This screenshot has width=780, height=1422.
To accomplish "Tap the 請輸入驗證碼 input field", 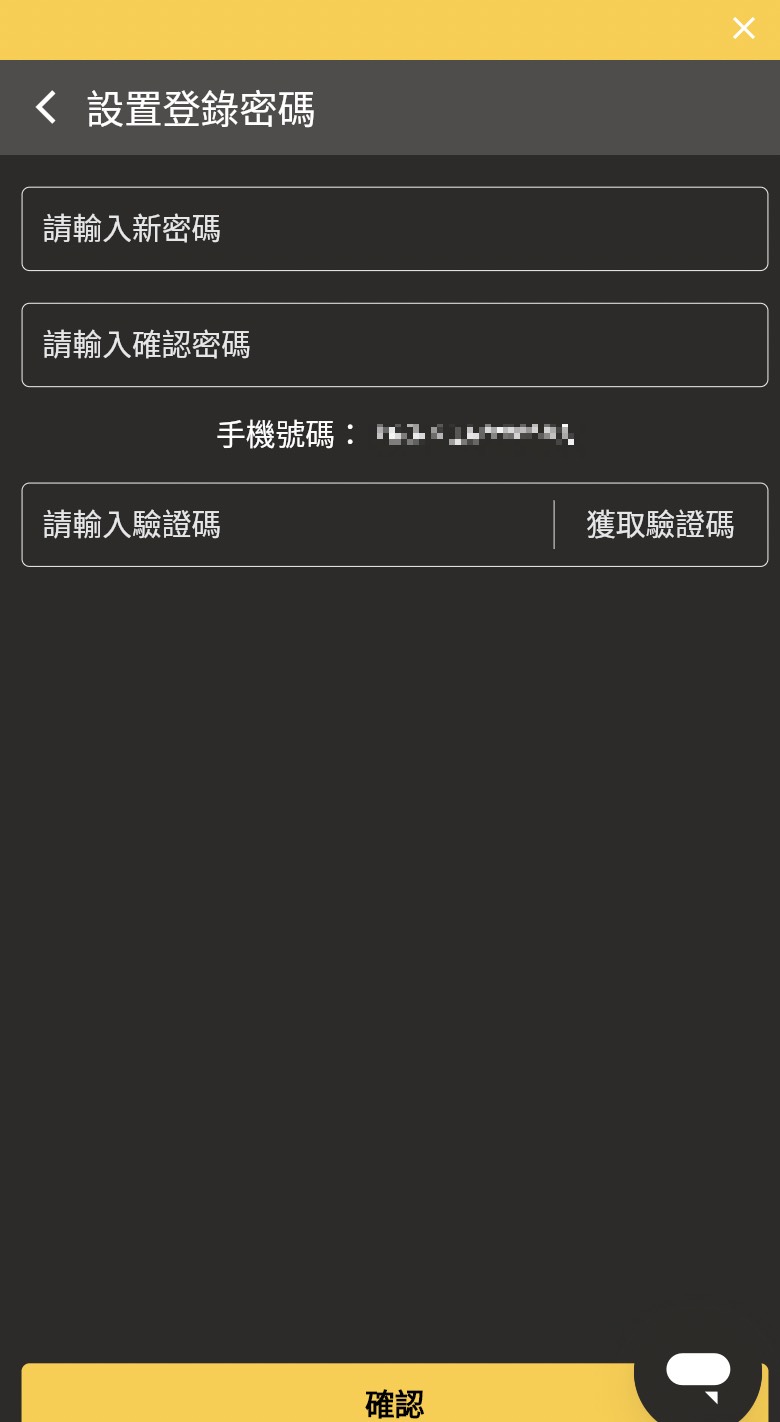I will coord(288,525).
